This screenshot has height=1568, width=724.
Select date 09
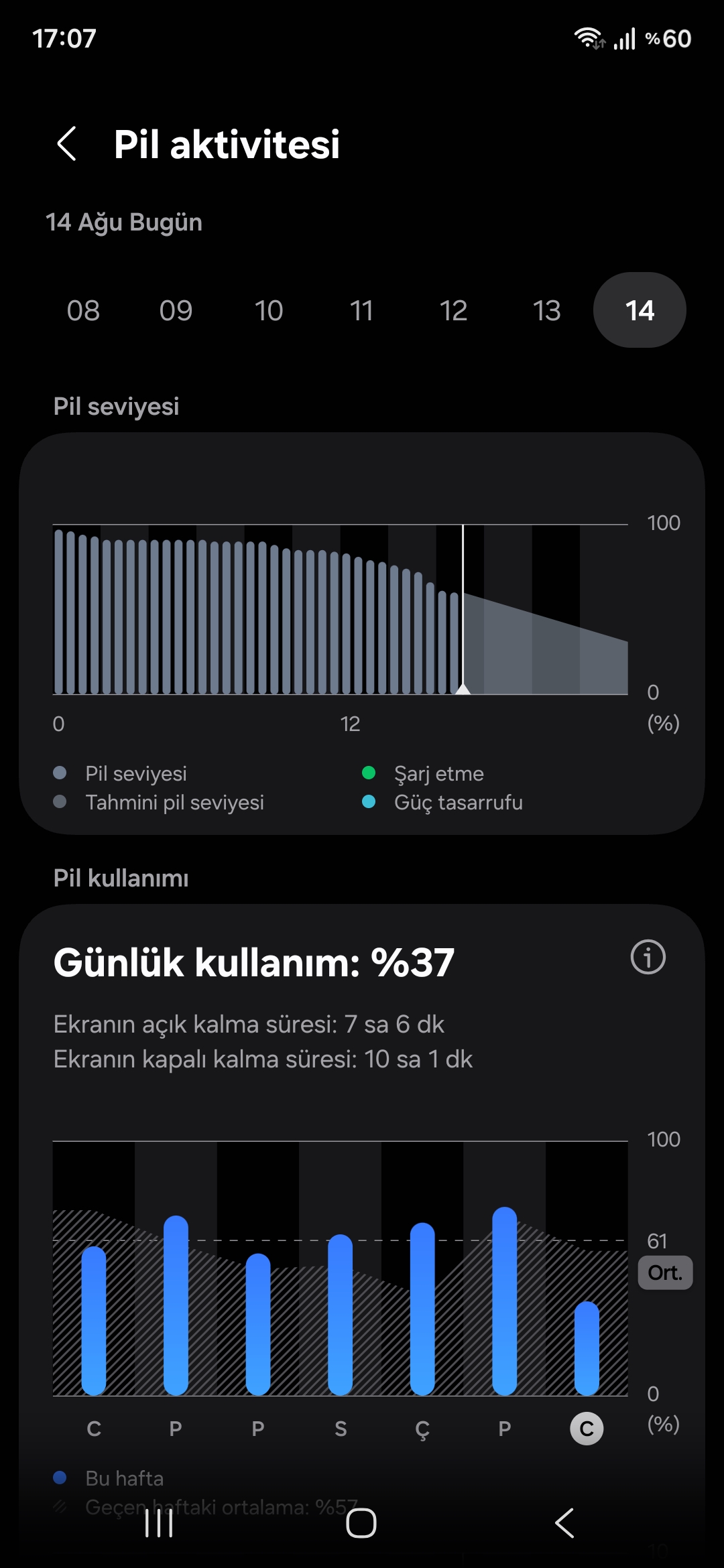[x=176, y=310]
